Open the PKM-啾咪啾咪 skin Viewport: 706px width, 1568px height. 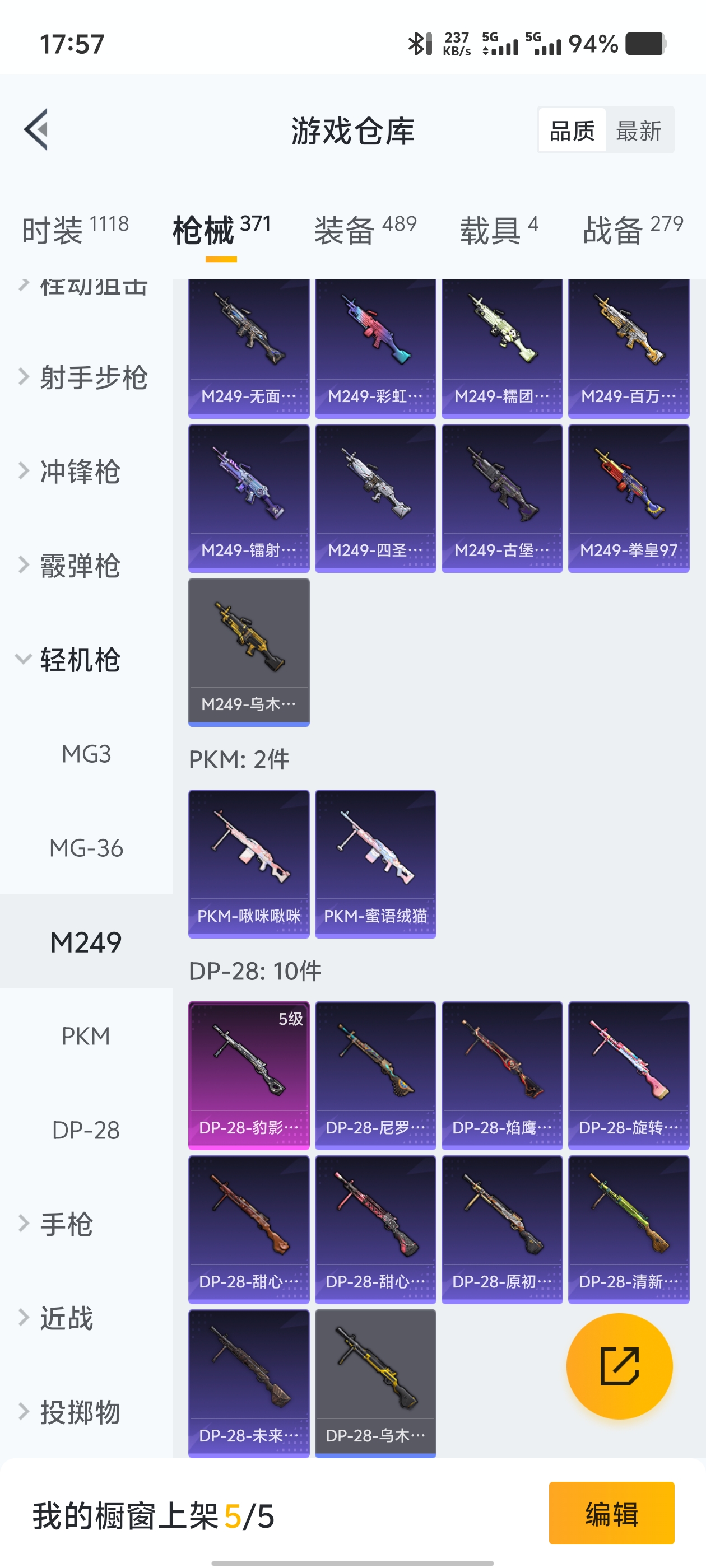(x=249, y=863)
